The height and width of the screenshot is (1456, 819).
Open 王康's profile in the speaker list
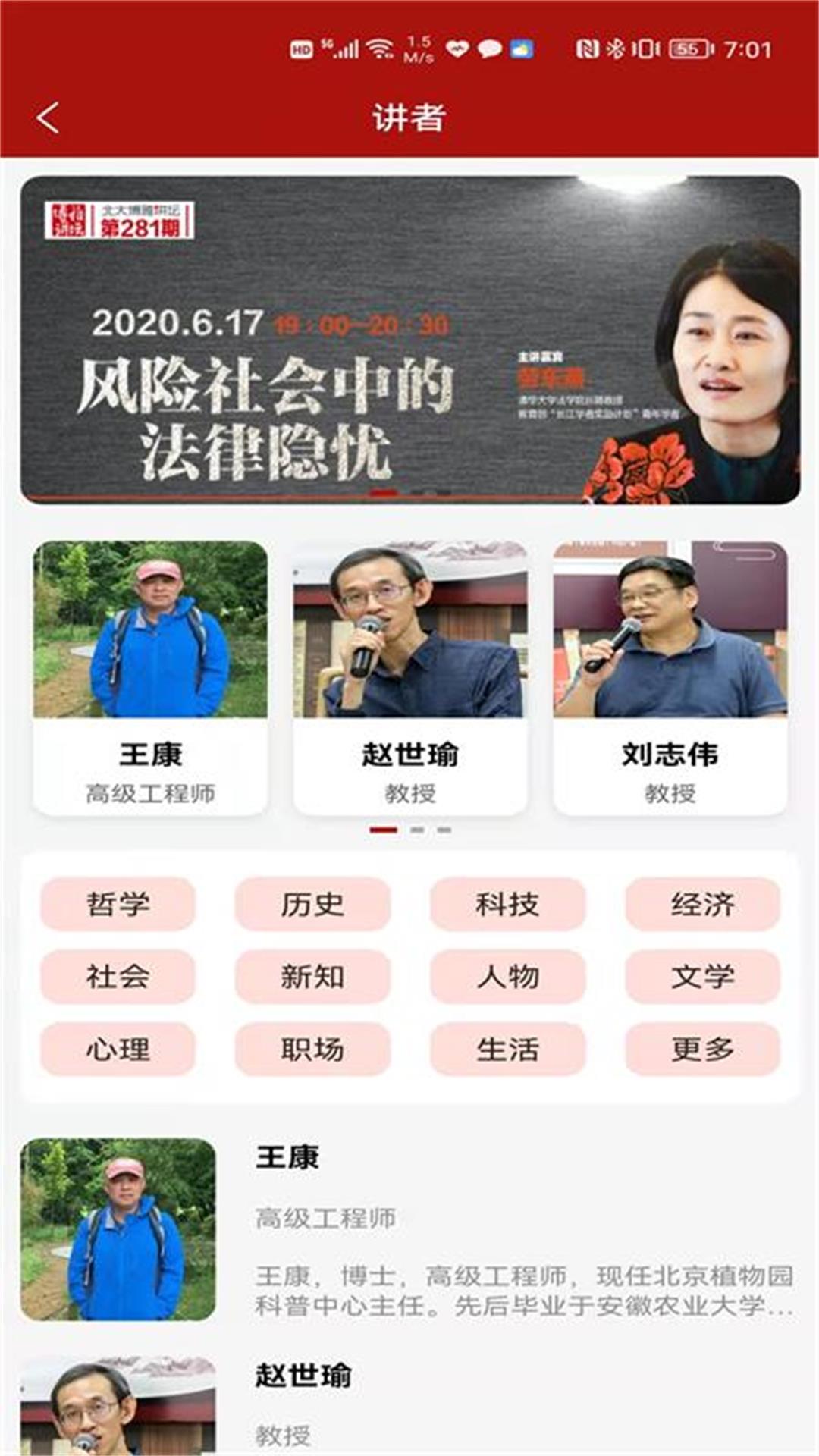click(409, 1228)
